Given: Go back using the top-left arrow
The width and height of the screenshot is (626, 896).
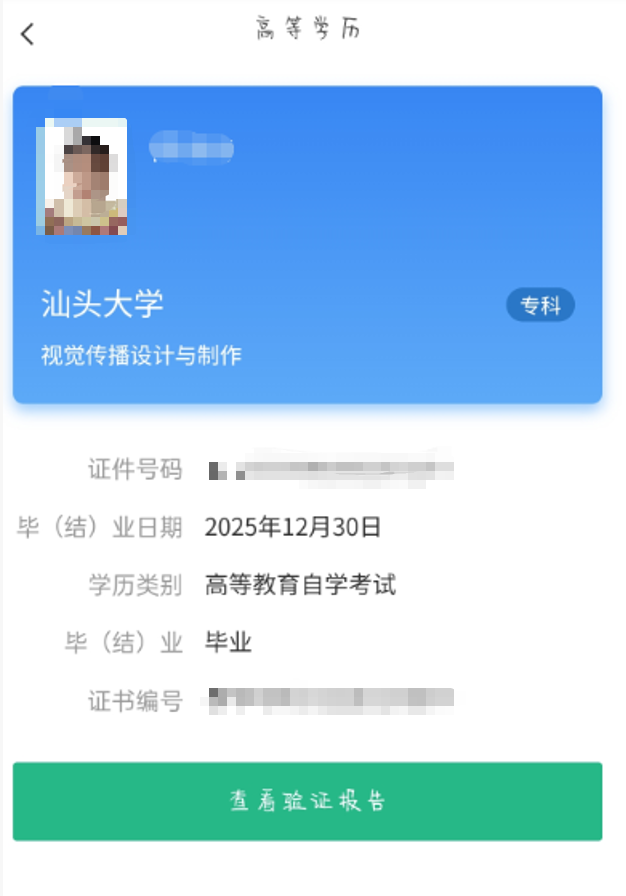Looking at the screenshot, I should [x=27, y=33].
